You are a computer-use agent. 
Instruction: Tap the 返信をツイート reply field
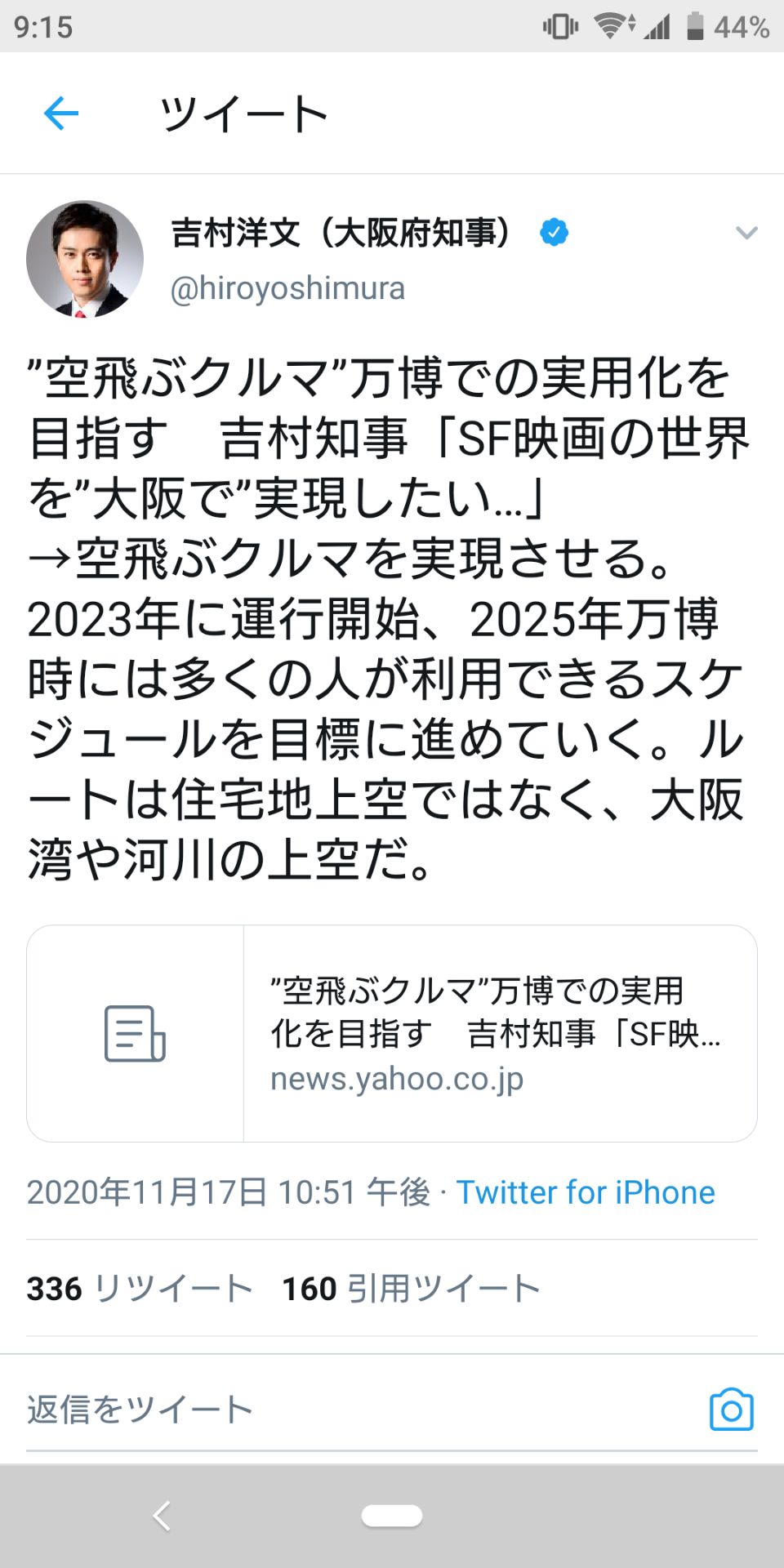[x=137, y=1408]
